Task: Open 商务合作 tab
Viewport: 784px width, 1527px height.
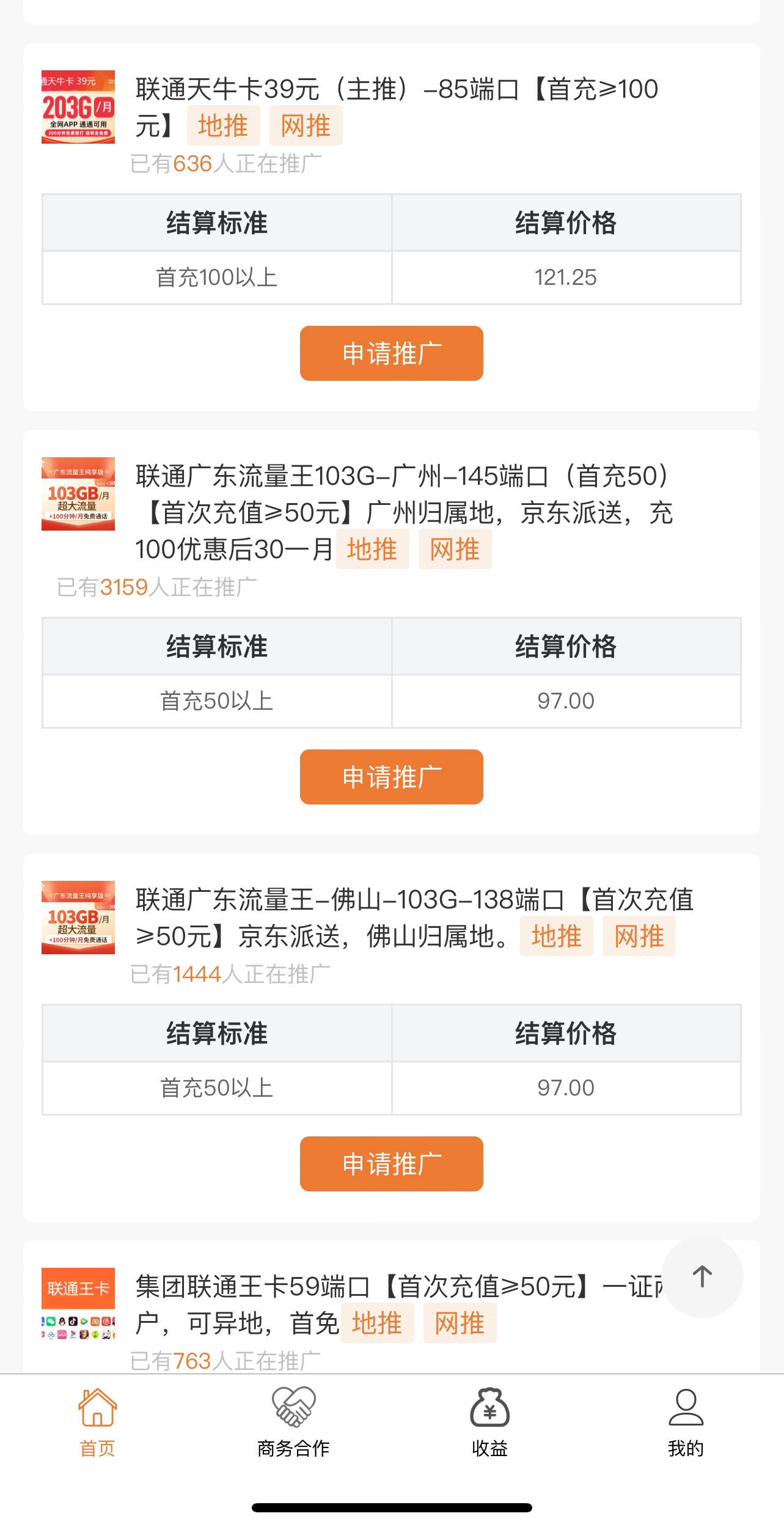Action: (x=293, y=1423)
